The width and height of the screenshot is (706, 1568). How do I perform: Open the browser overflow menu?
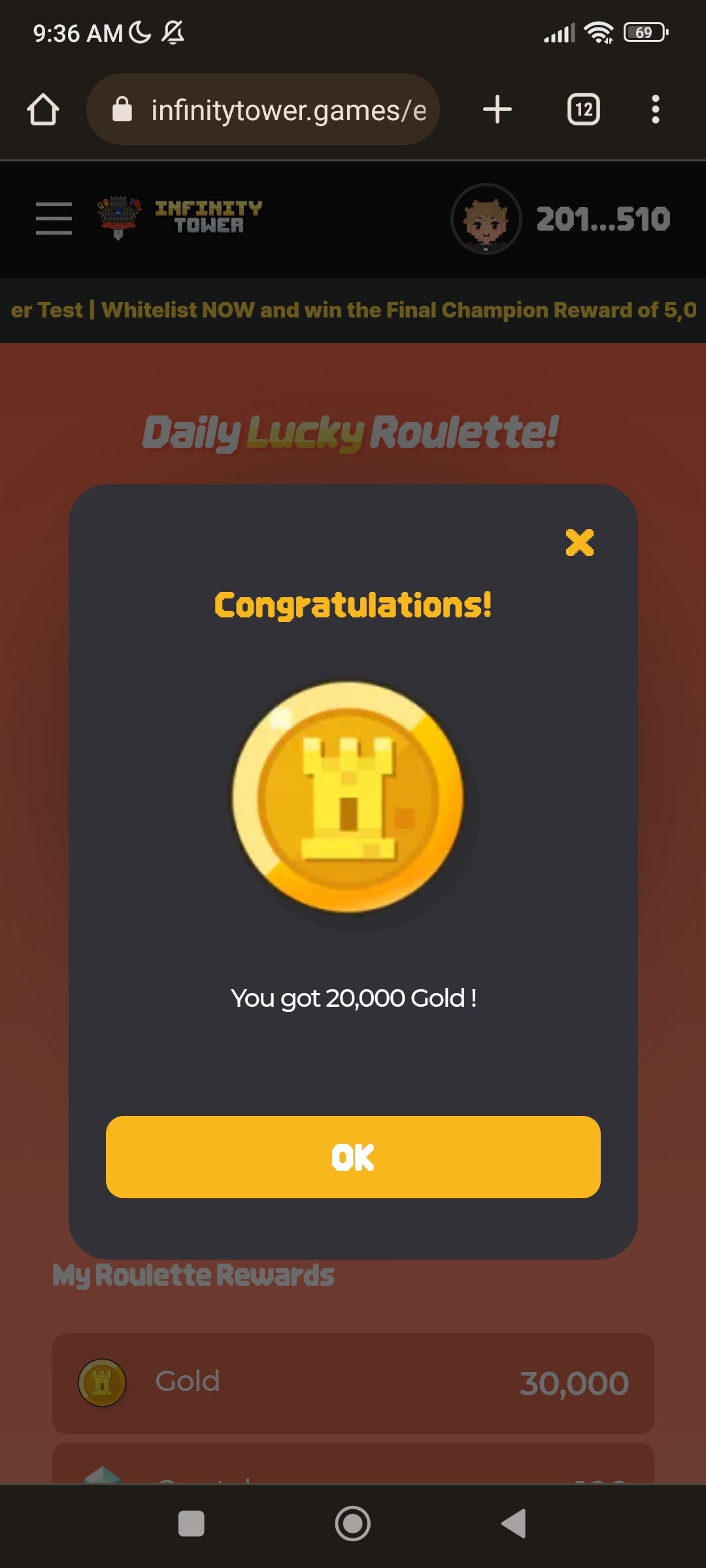(x=656, y=109)
